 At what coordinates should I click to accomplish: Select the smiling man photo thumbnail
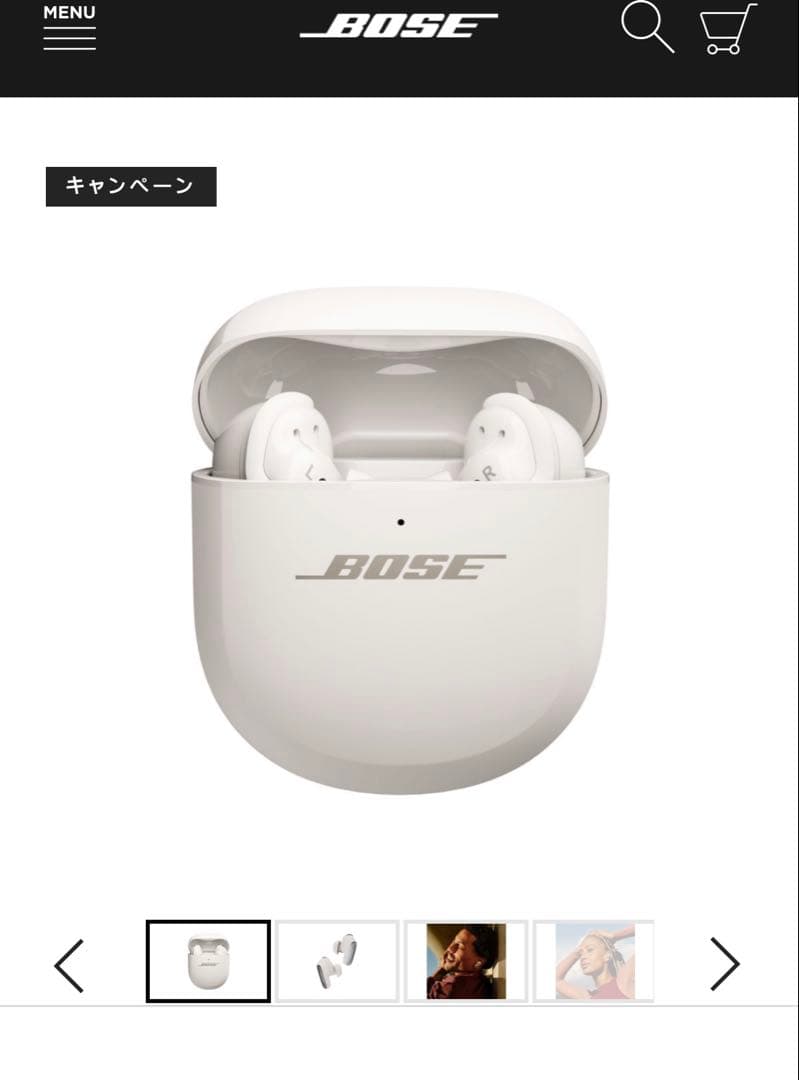(466, 961)
